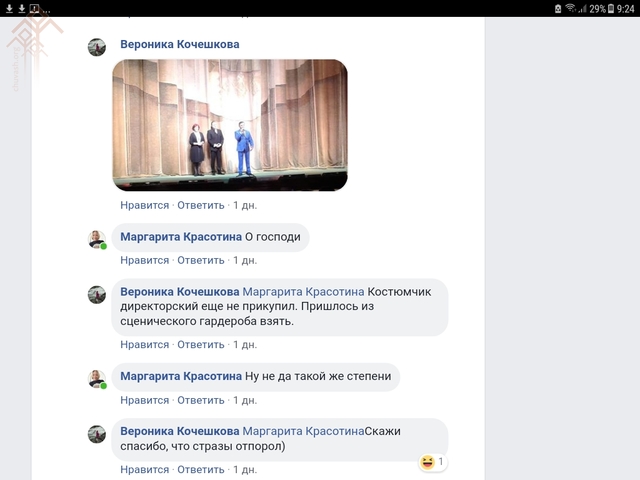This screenshot has width=640, height=480.
Task: Tap Маргарита Красотина's avatar beside 'О господи'
Action: (97, 239)
